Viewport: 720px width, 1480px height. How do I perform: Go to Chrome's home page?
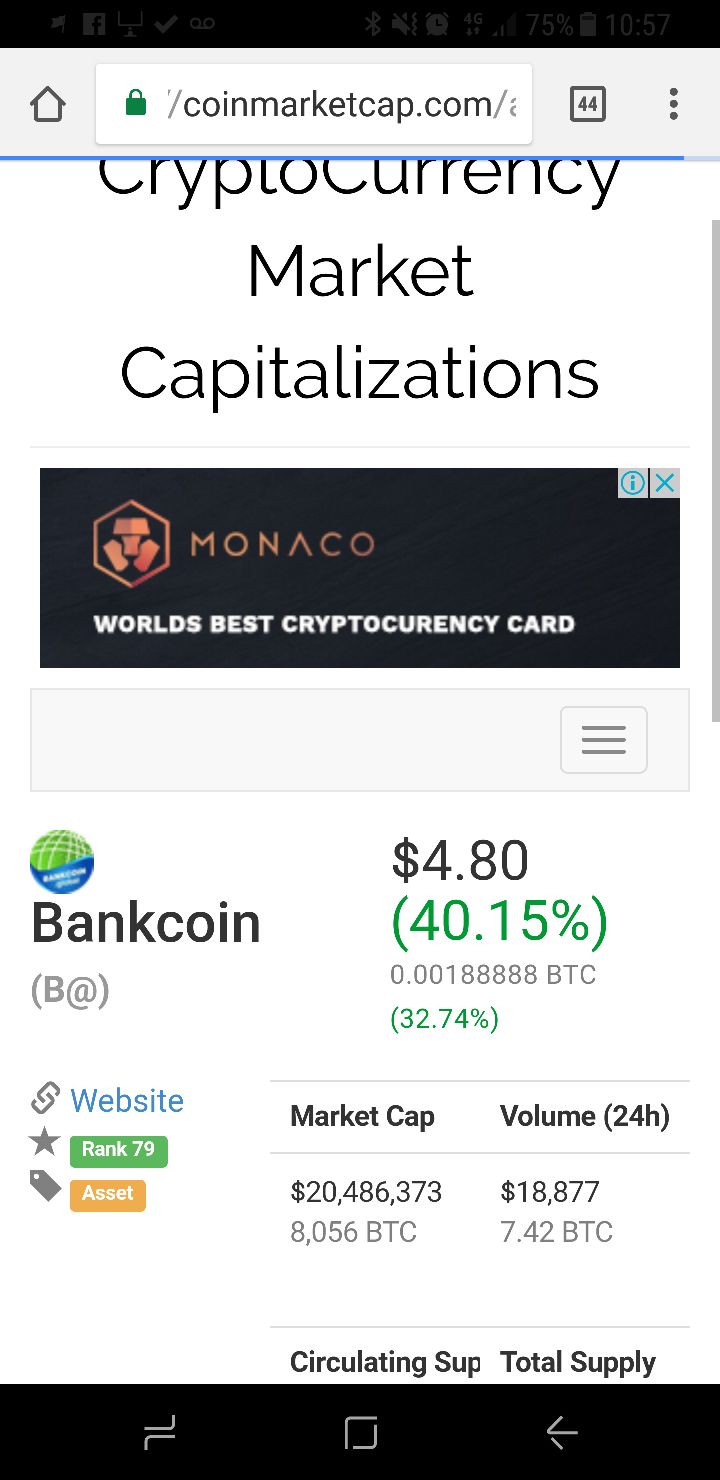48,104
